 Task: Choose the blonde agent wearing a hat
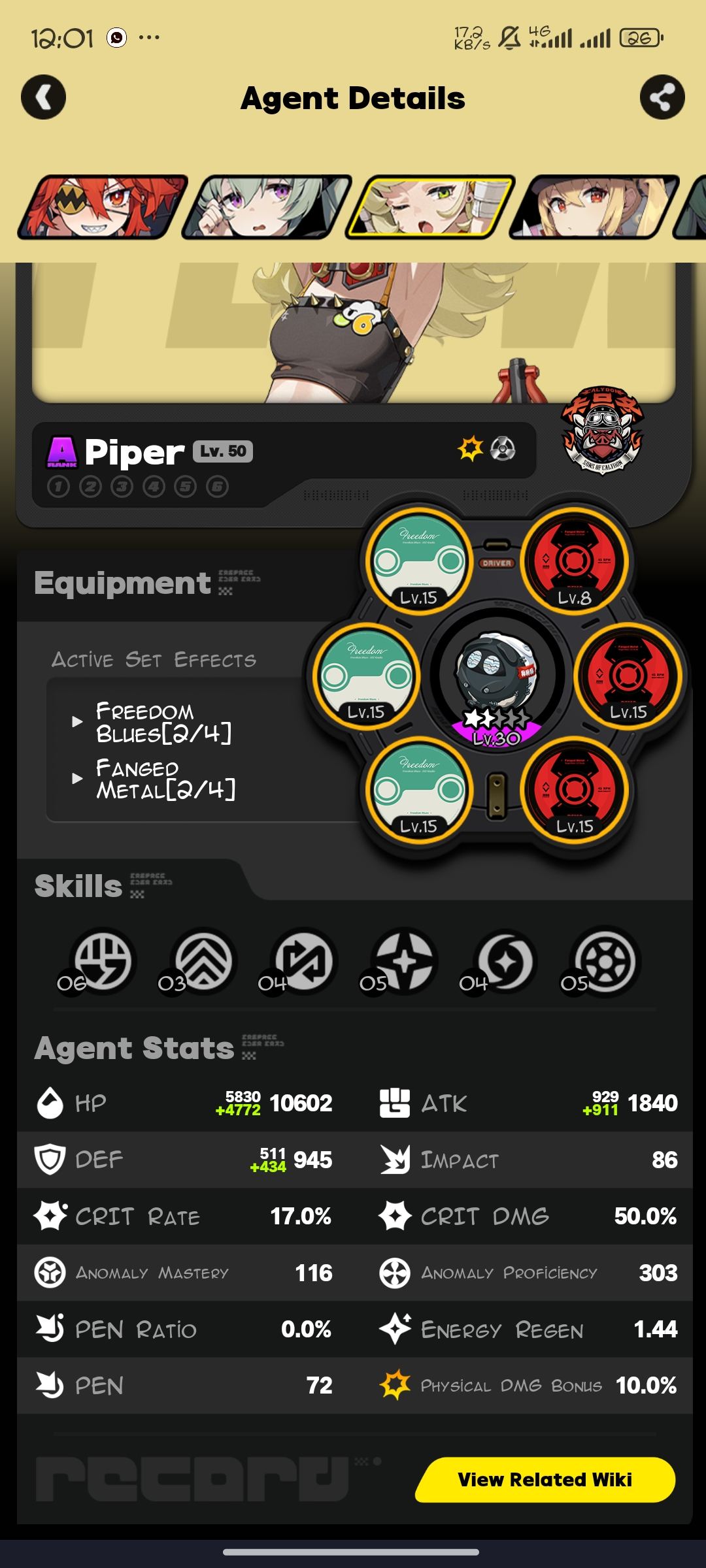point(594,206)
